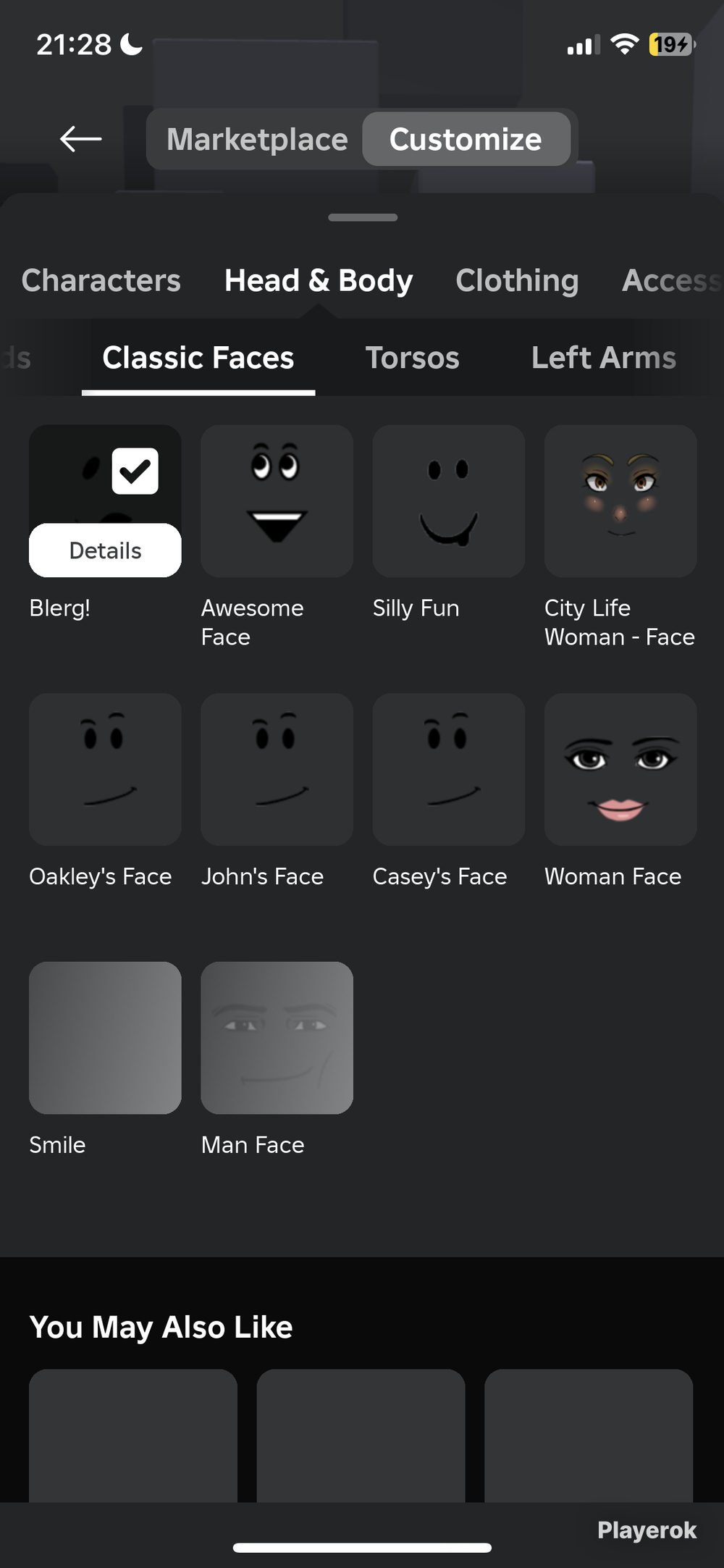Screen dimensions: 724x1568
Task: Open the Torsos sub-tab
Action: tap(412, 358)
